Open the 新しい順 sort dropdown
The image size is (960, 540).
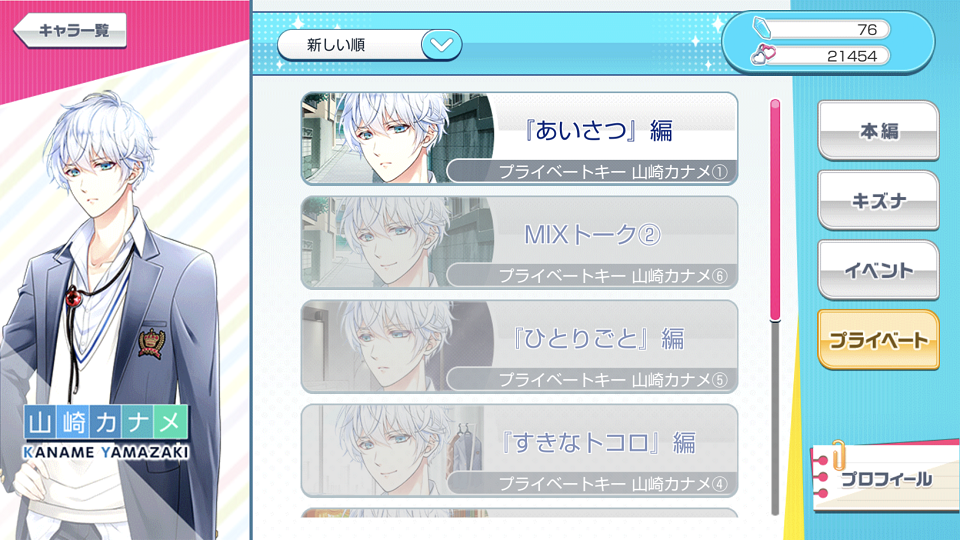coord(369,44)
